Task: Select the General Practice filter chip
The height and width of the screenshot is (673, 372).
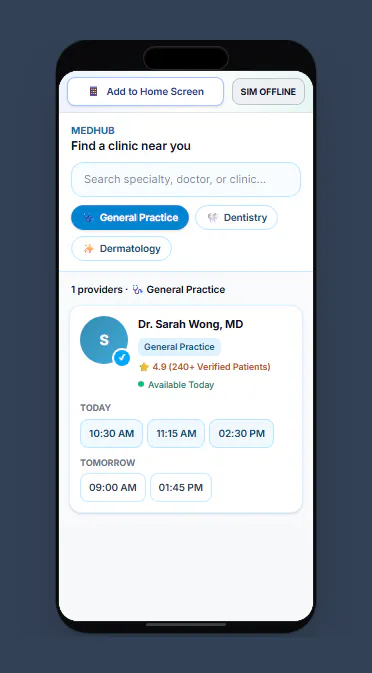Action: pos(130,218)
